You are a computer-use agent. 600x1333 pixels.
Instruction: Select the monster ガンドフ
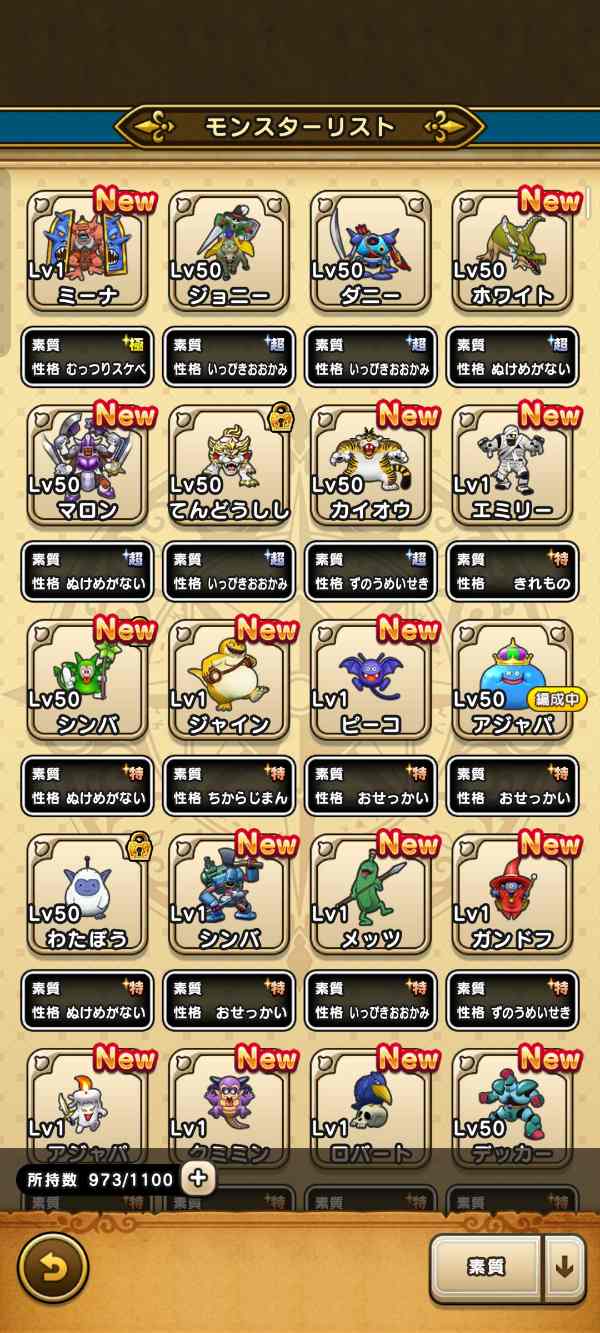[x=513, y=895]
